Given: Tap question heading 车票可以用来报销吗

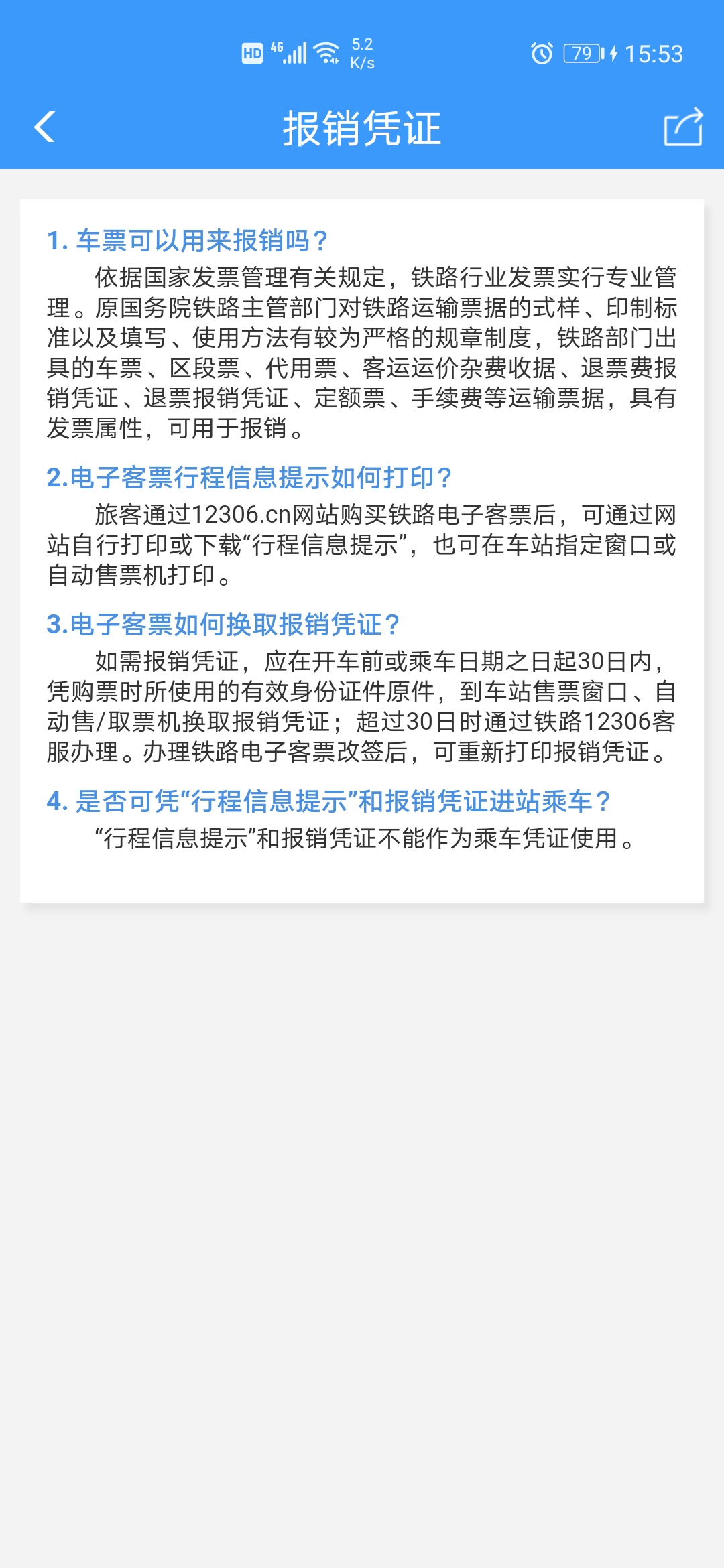Looking at the screenshot, I should [x=188, y=238].
